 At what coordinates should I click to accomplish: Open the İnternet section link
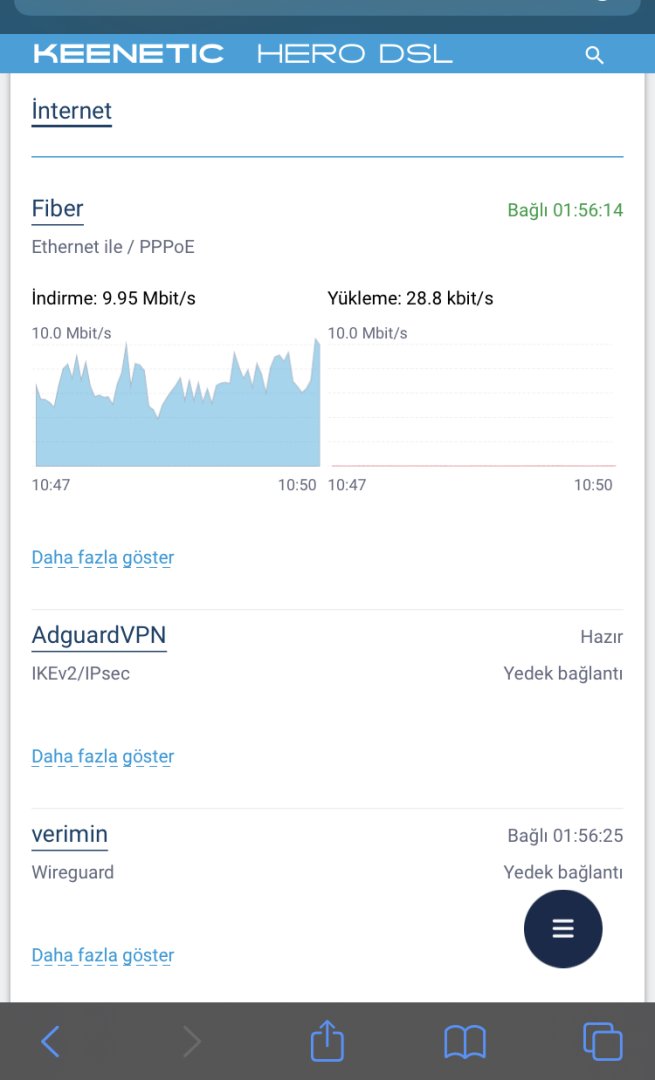72,111
